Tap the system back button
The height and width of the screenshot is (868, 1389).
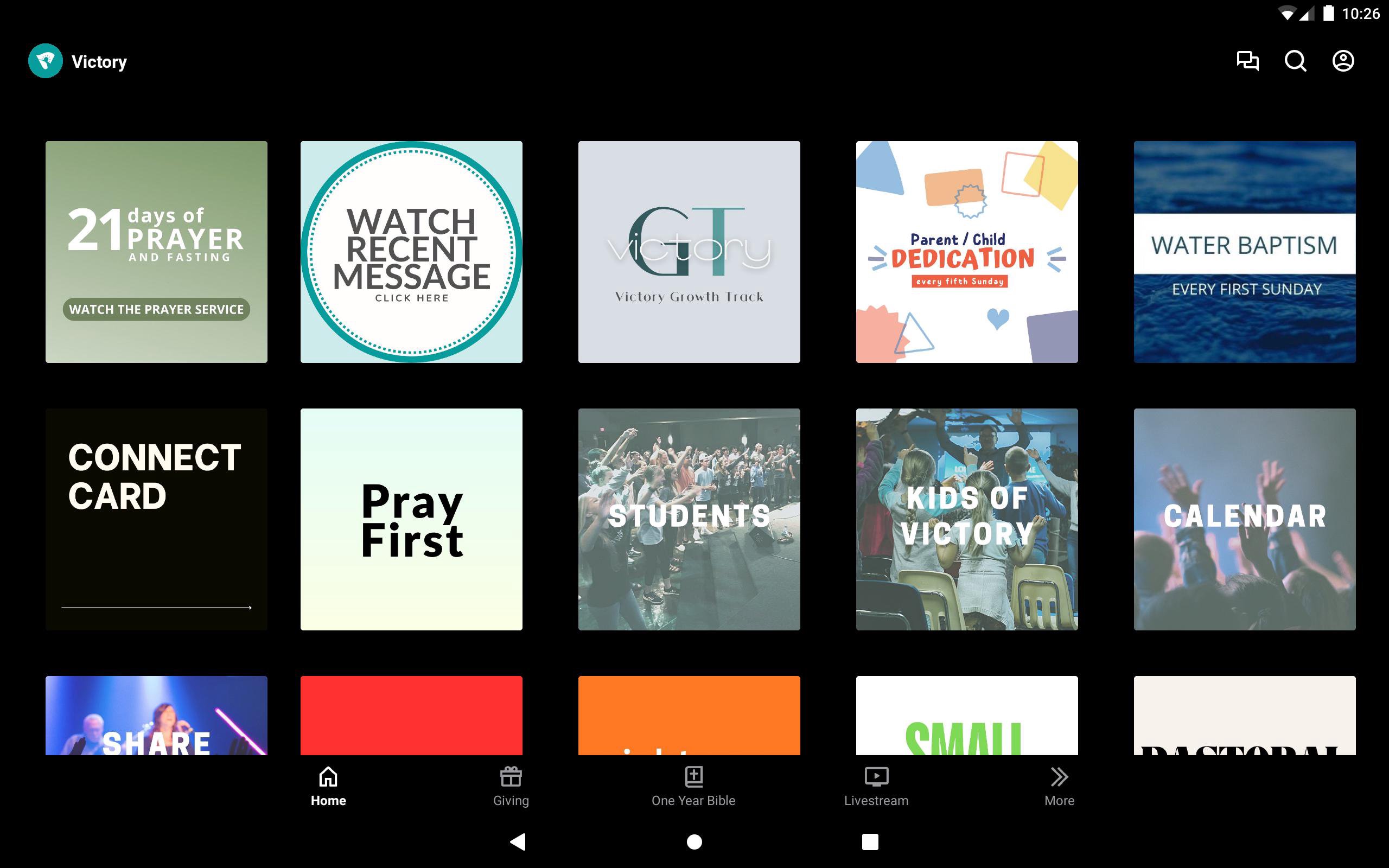518,841
